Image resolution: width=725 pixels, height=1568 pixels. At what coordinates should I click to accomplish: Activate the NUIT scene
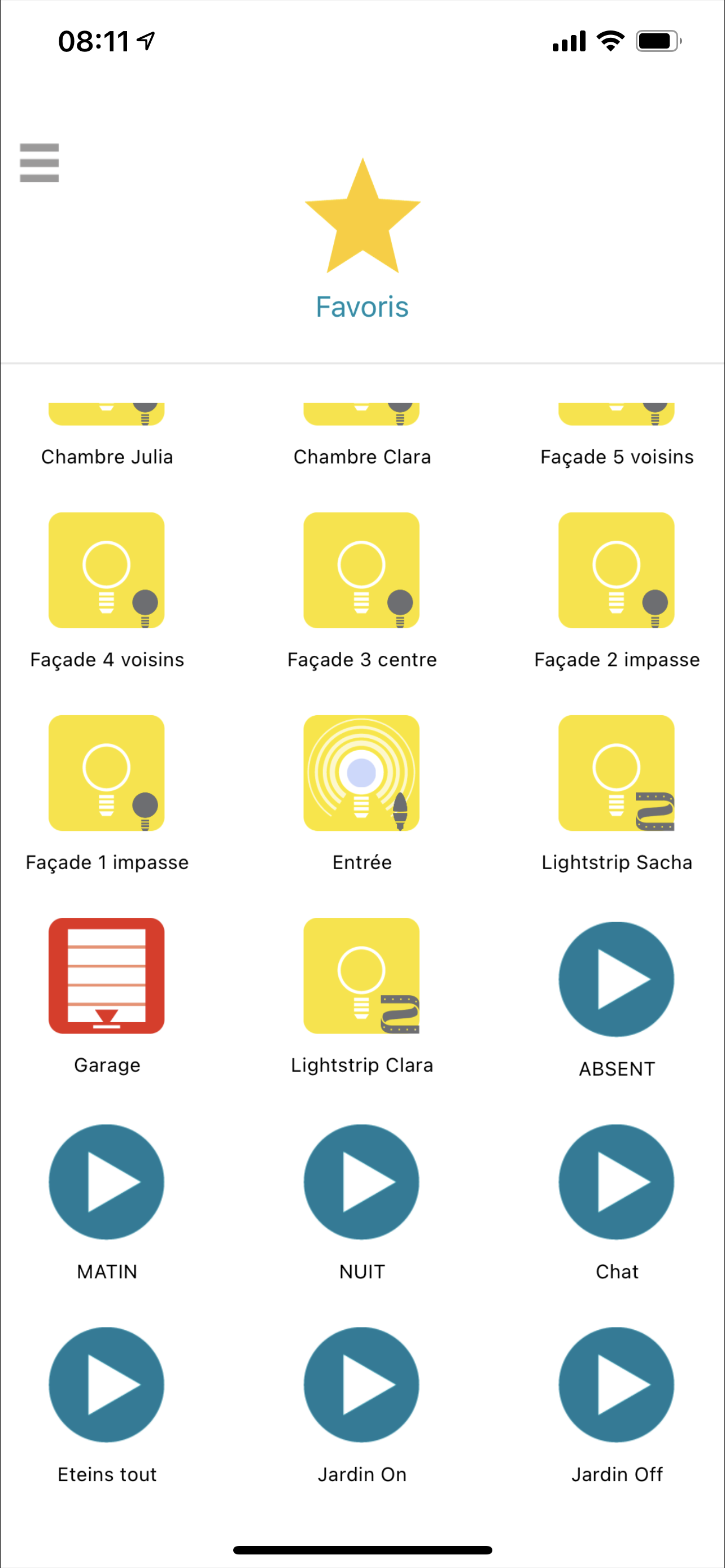361,1182
